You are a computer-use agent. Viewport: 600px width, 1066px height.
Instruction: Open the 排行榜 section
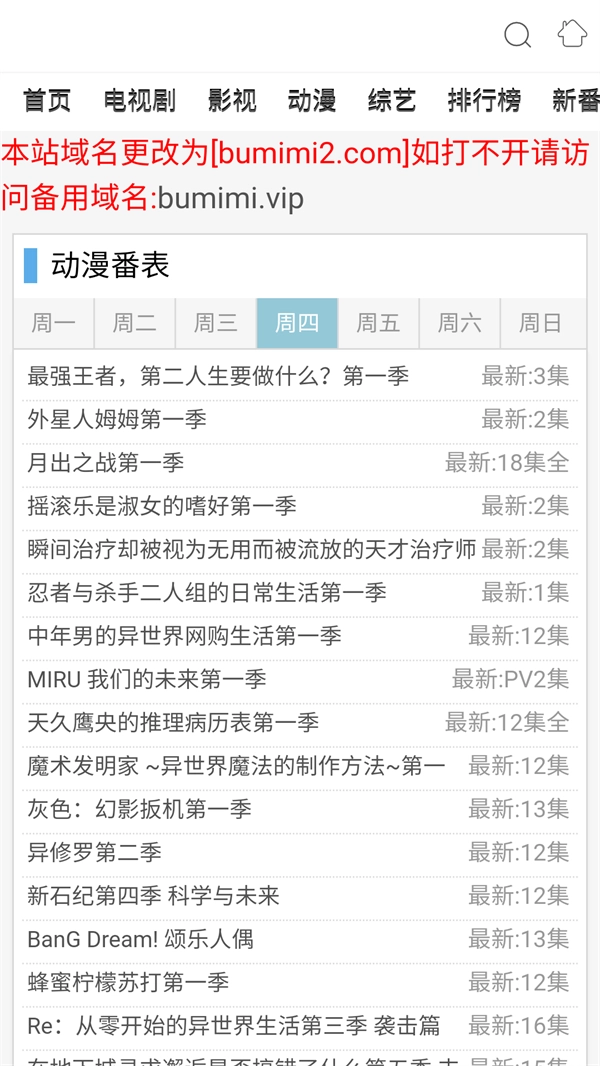click(x=484, y=100)
